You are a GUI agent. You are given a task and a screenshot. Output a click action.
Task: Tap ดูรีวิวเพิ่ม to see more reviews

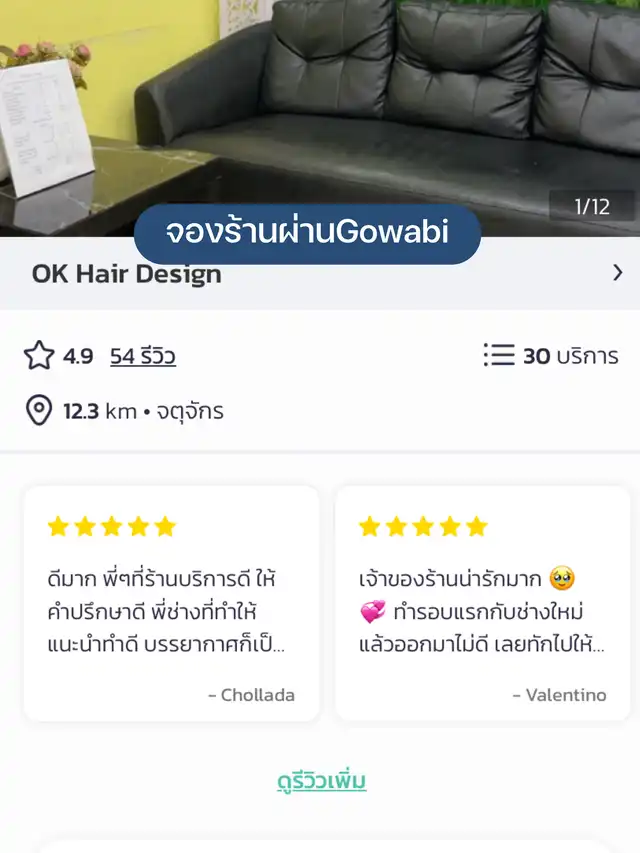(321, 780)
